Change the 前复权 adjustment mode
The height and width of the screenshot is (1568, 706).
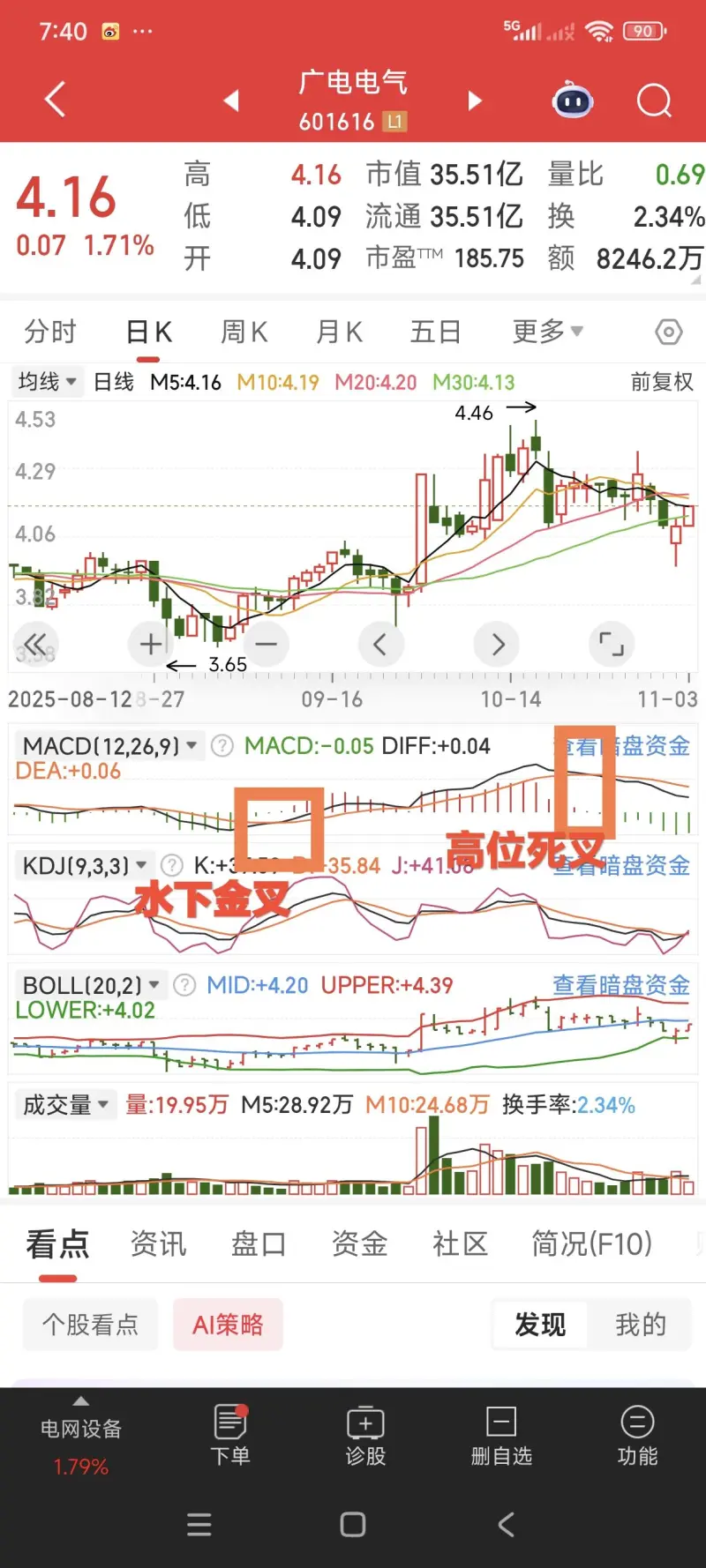click(662, 382)
